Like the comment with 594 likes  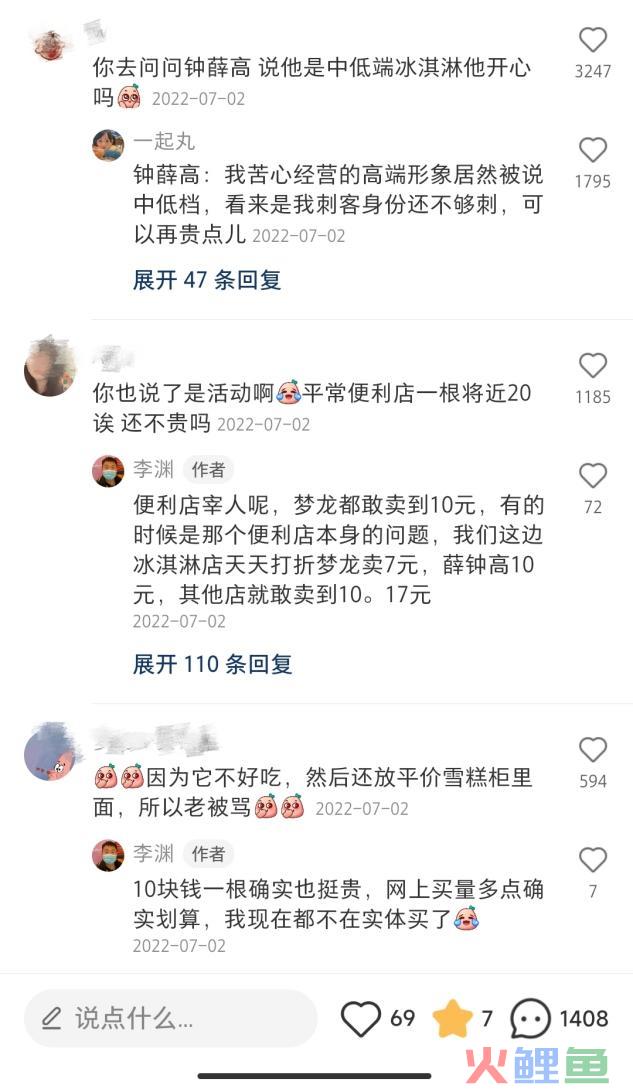click(593, 750)
